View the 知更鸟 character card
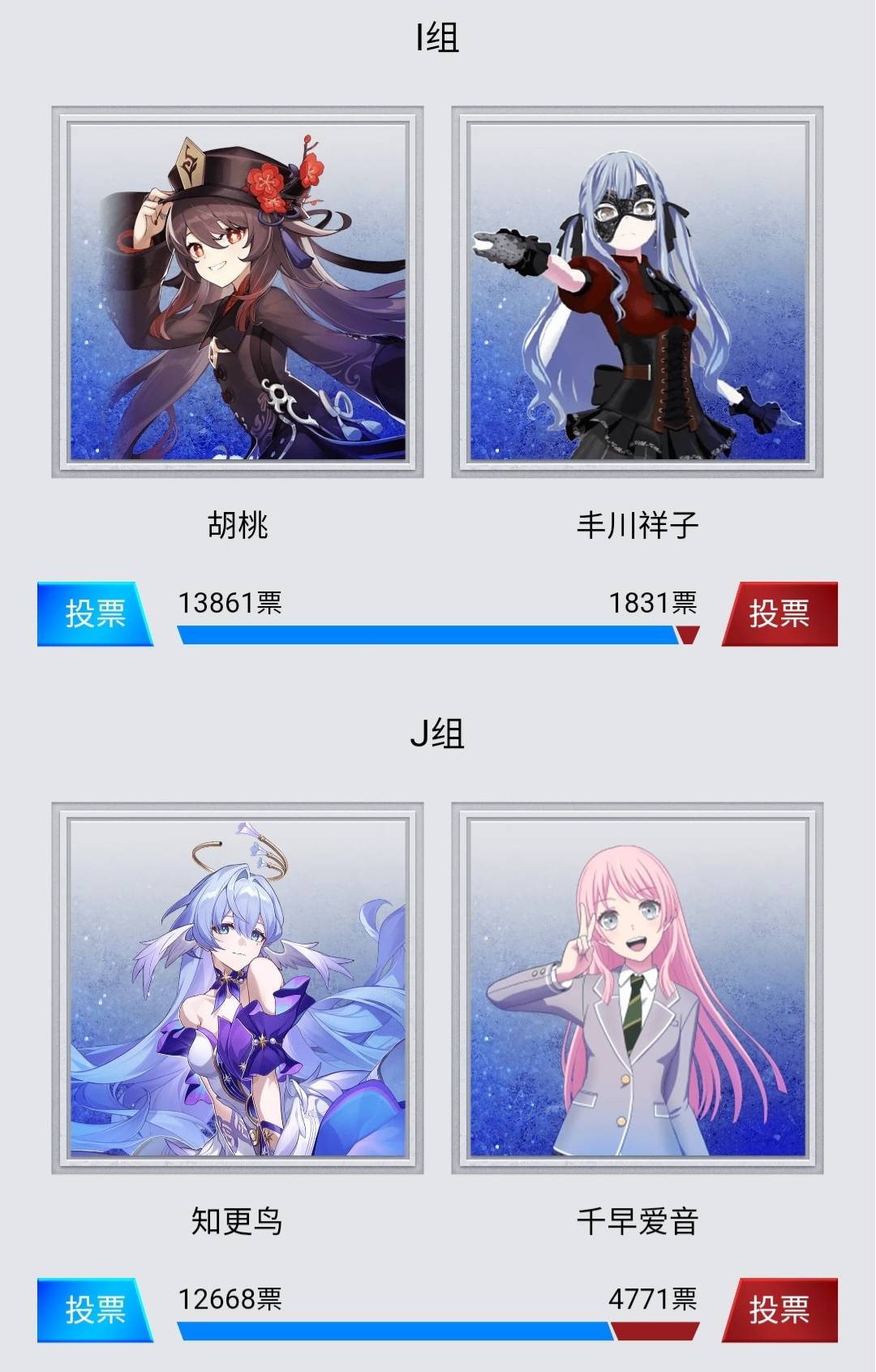The width and height of the screenshot is (876, 1372). pos(238,987)
